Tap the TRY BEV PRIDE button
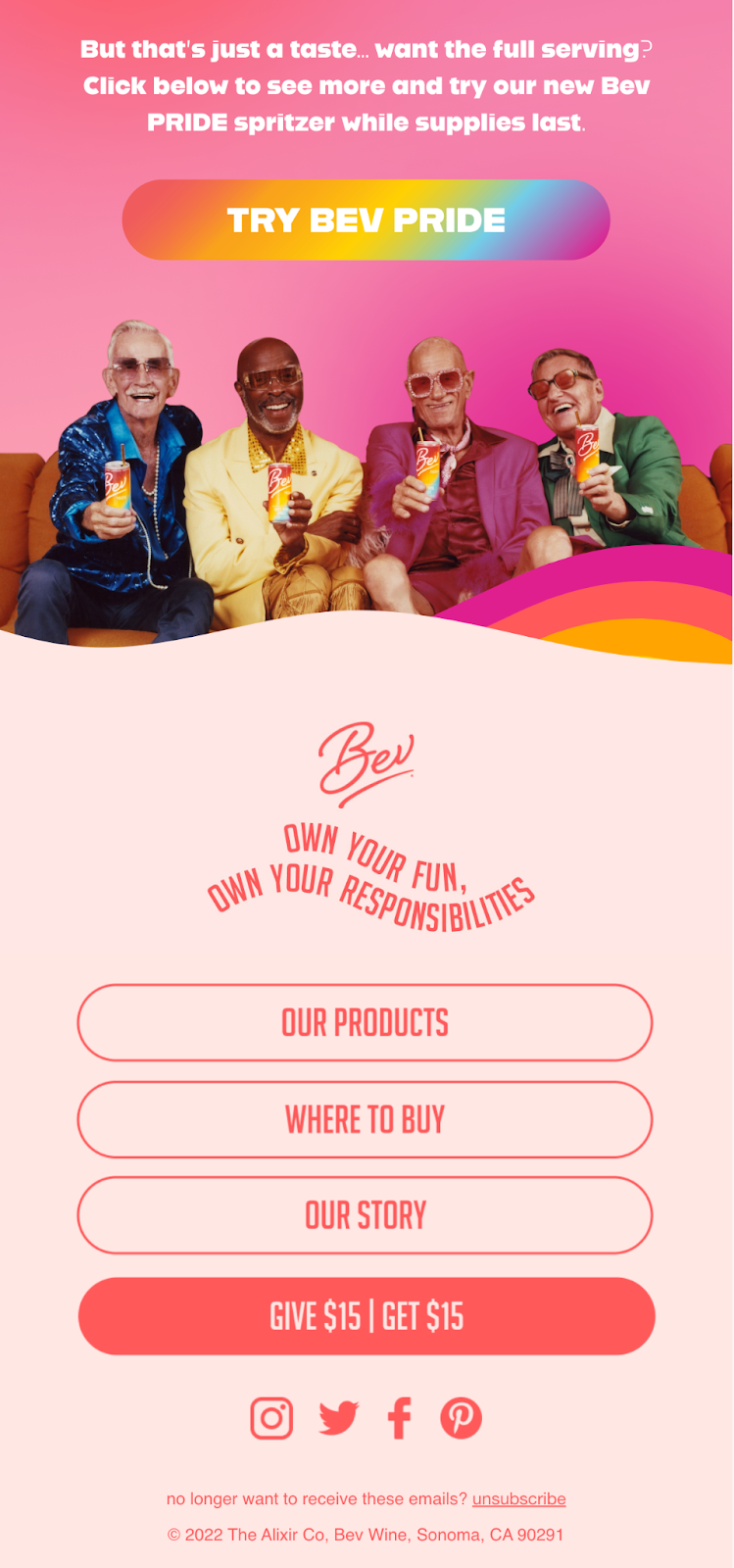 366,220
